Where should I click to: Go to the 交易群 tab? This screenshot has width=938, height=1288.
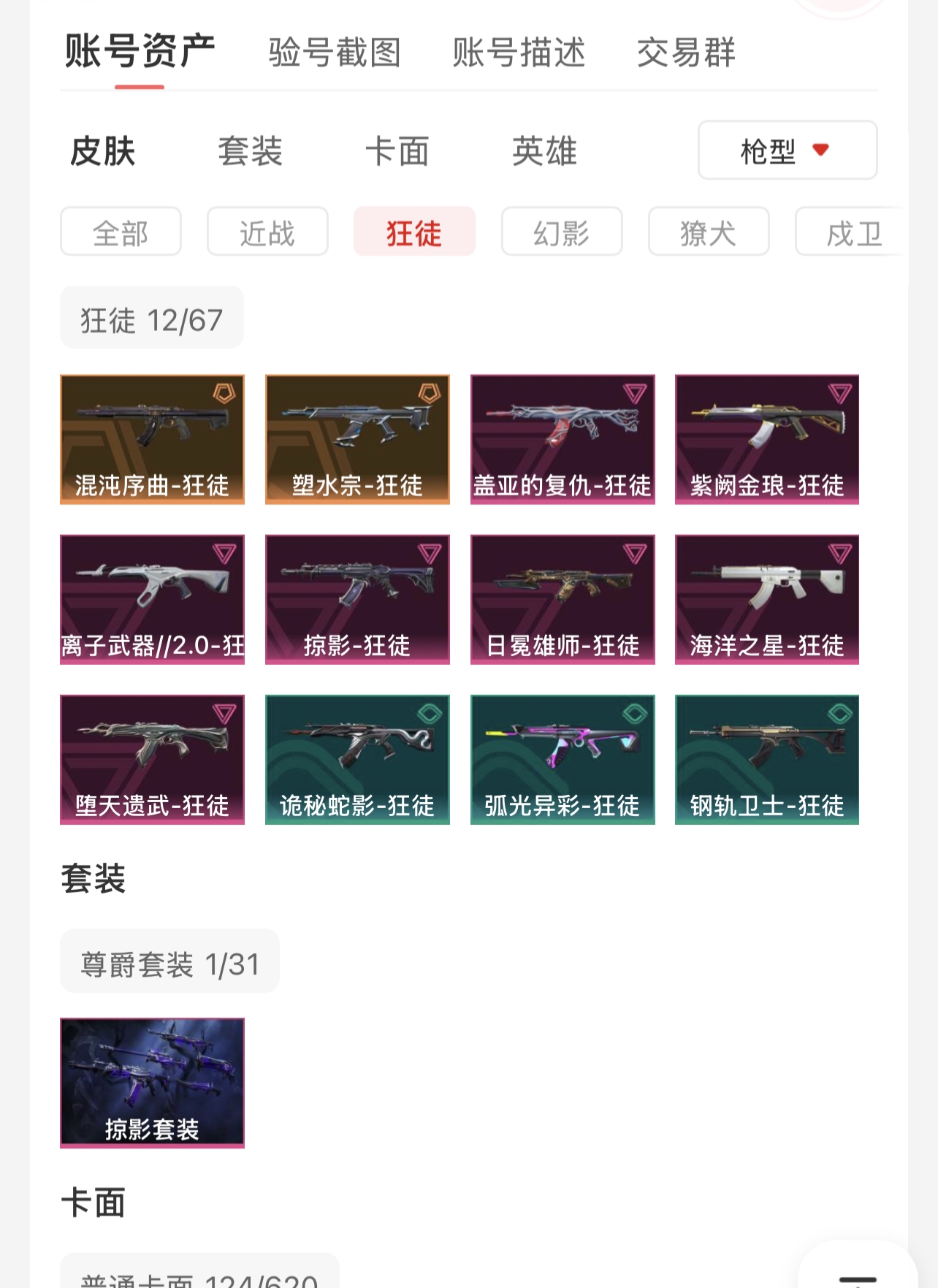[x=685, y=53]
